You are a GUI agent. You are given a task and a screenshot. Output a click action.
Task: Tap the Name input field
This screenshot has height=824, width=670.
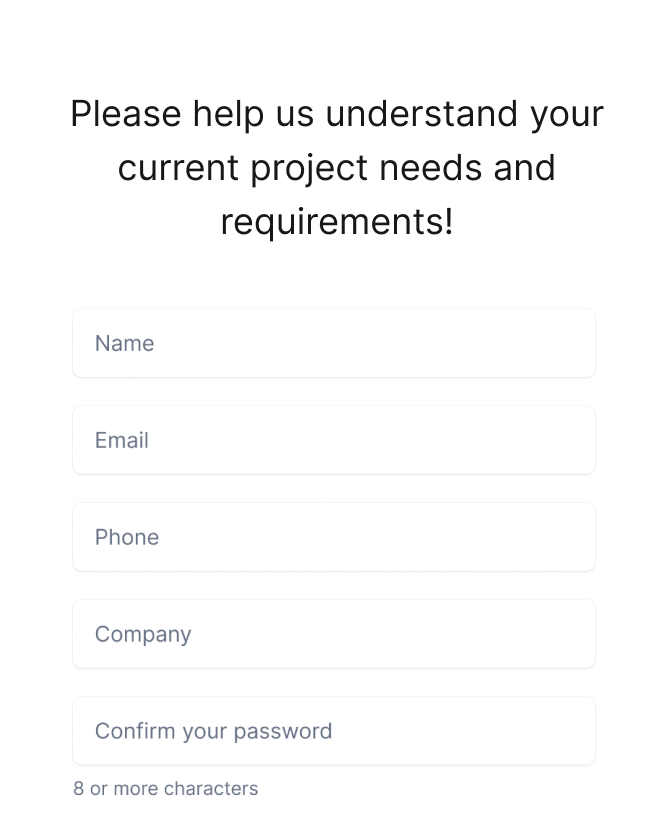pyautogui.click(x=334, y=343)
